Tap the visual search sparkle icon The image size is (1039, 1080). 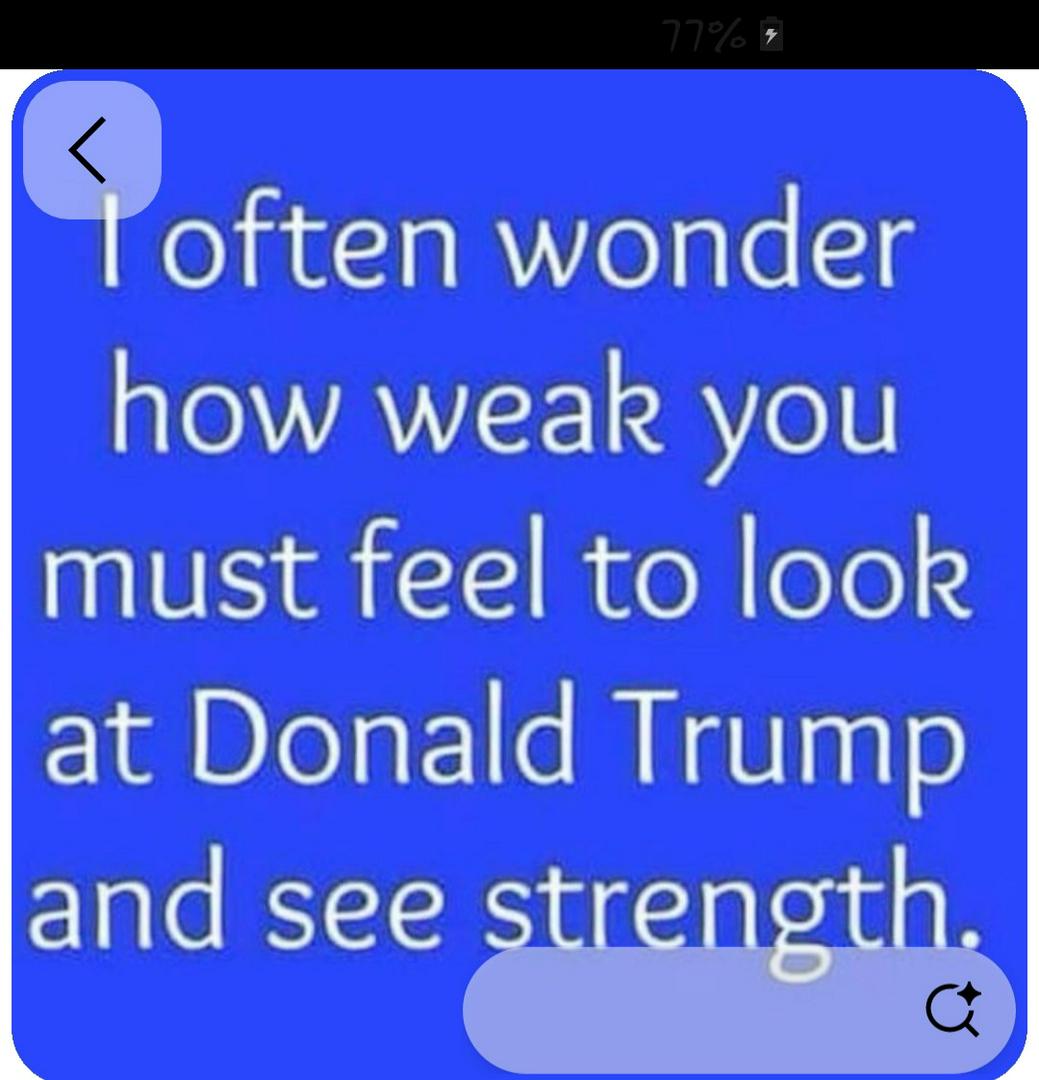coord(952,1009)
